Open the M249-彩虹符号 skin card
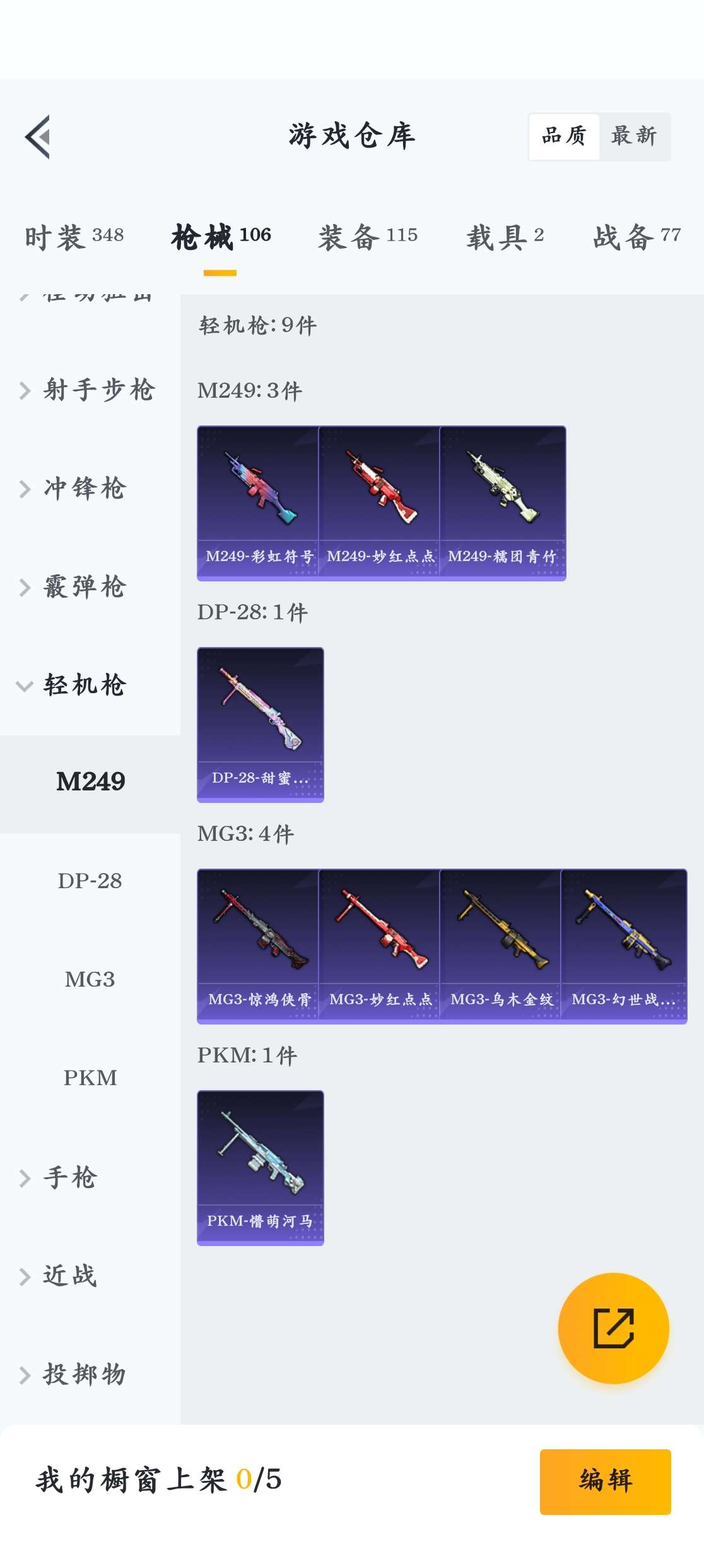704x1568 pixels. [x=258, y=502]
